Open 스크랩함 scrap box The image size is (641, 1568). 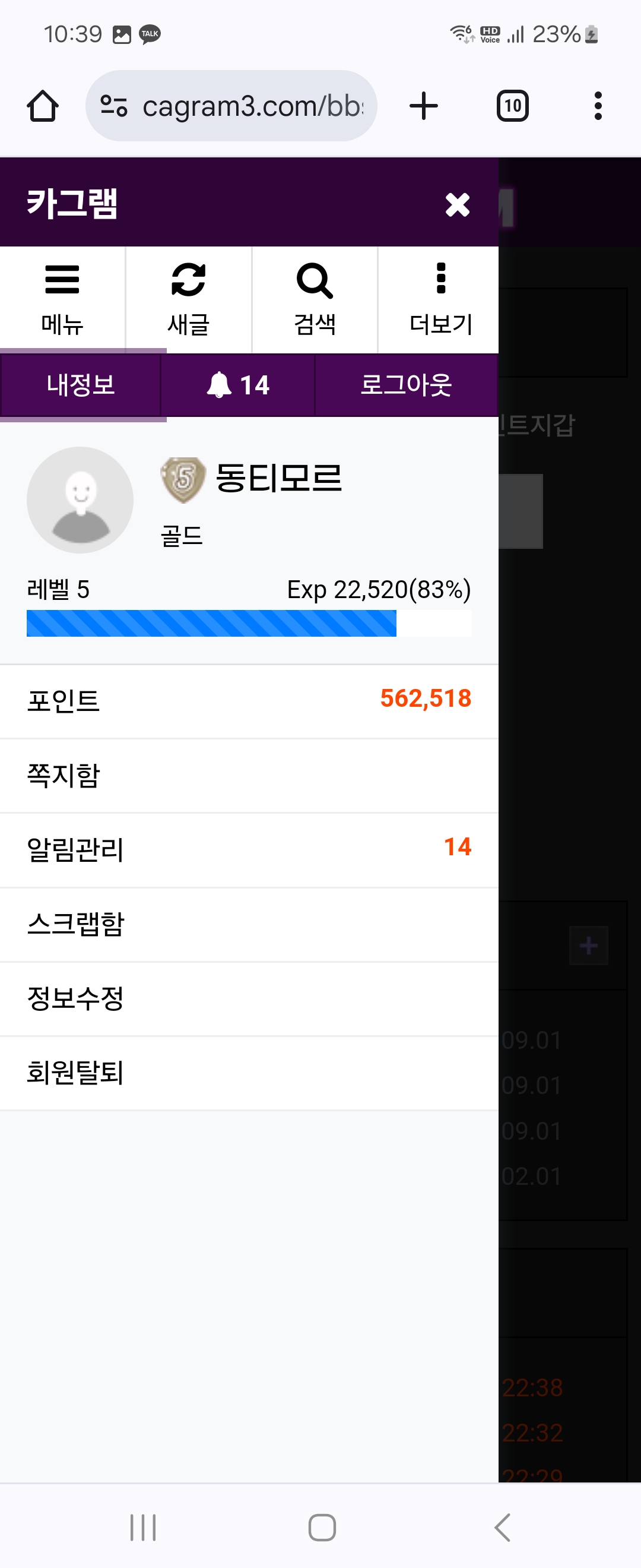249,924
